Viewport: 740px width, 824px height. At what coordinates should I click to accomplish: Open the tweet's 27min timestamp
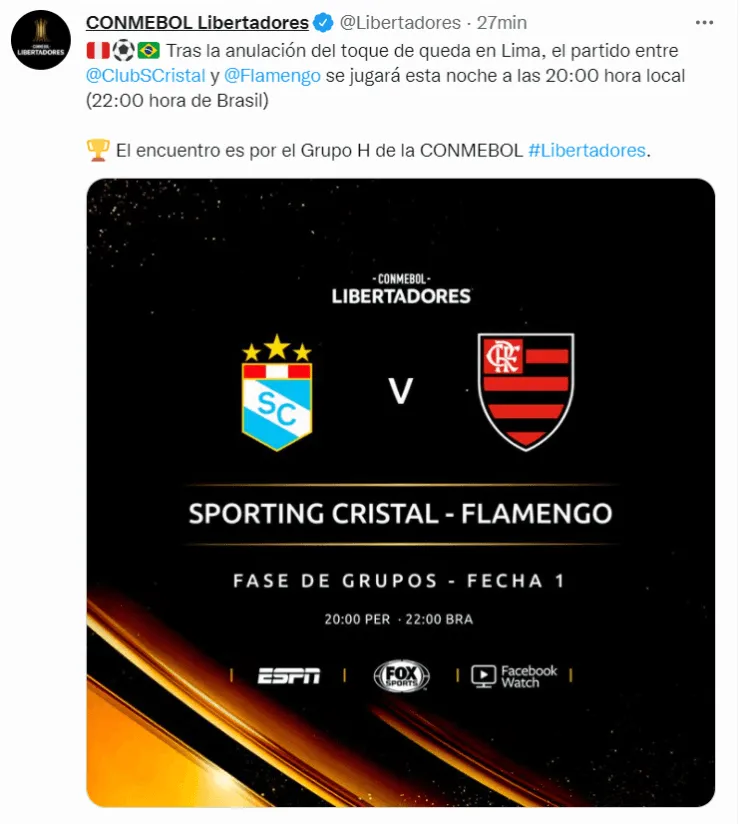[x=504, y=23]
